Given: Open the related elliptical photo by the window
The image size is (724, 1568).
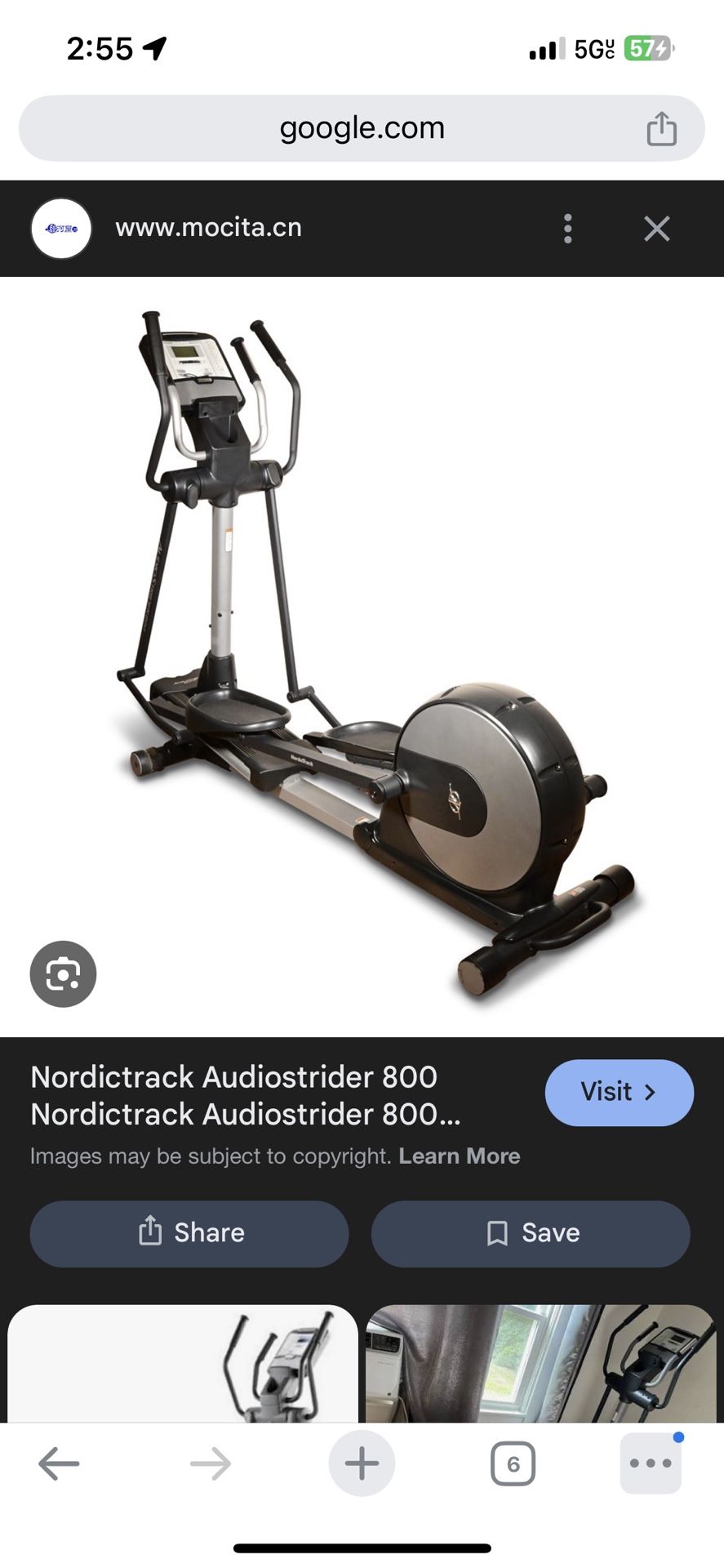Looking at the screenshot, I should 540,1364.
